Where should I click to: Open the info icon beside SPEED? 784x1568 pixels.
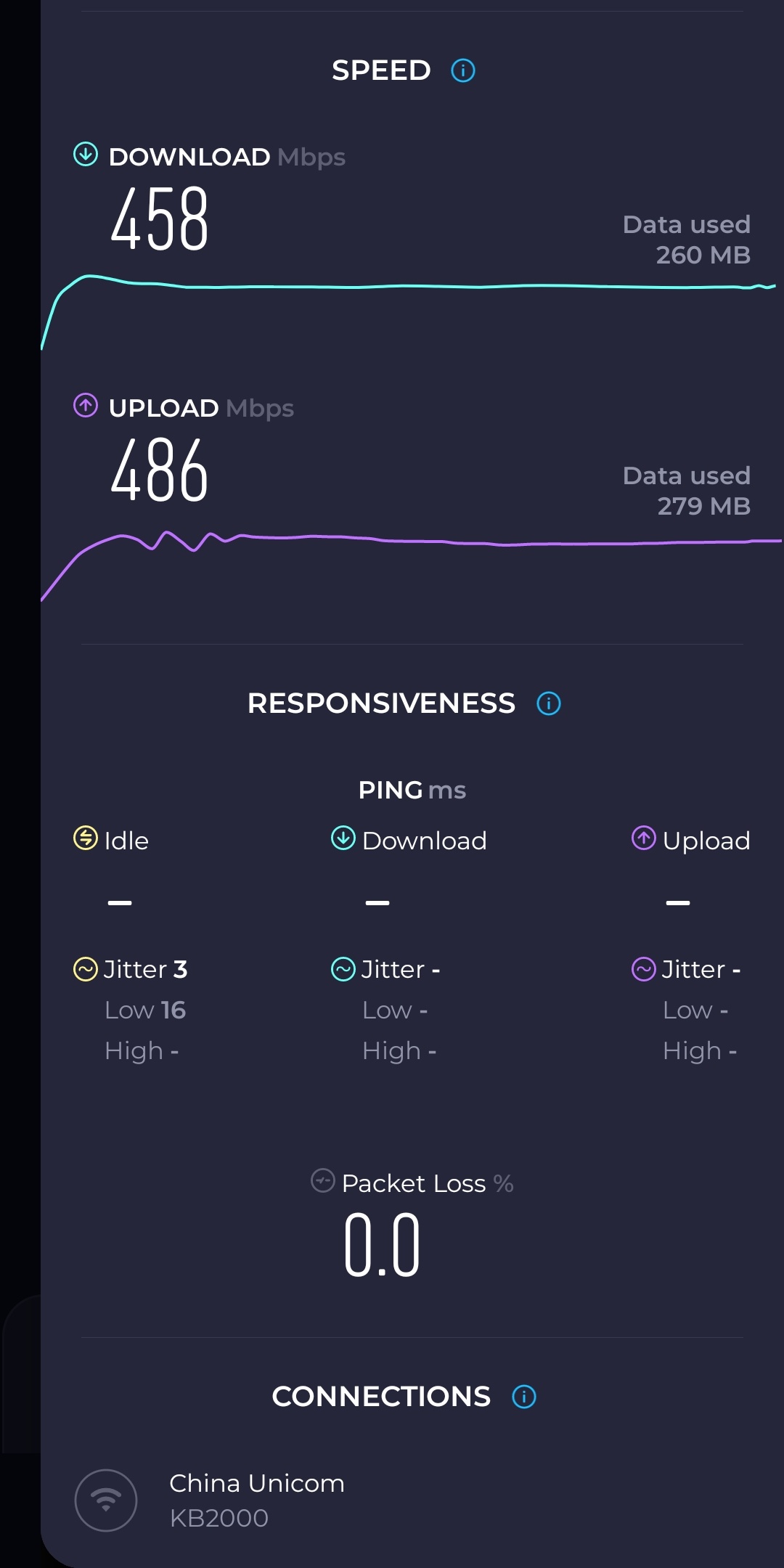[x=463, y=70]
